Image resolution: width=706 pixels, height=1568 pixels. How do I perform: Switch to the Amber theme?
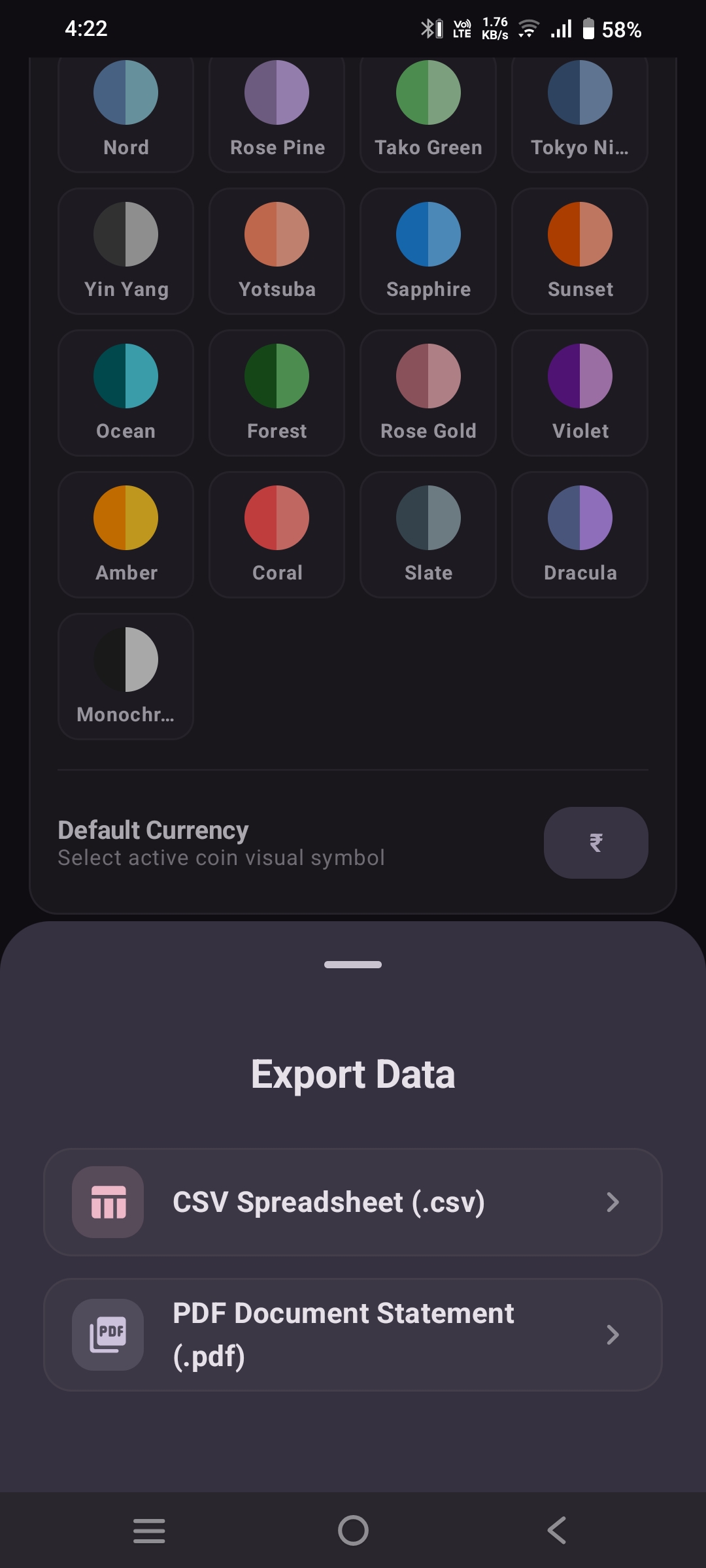point(126,534)
